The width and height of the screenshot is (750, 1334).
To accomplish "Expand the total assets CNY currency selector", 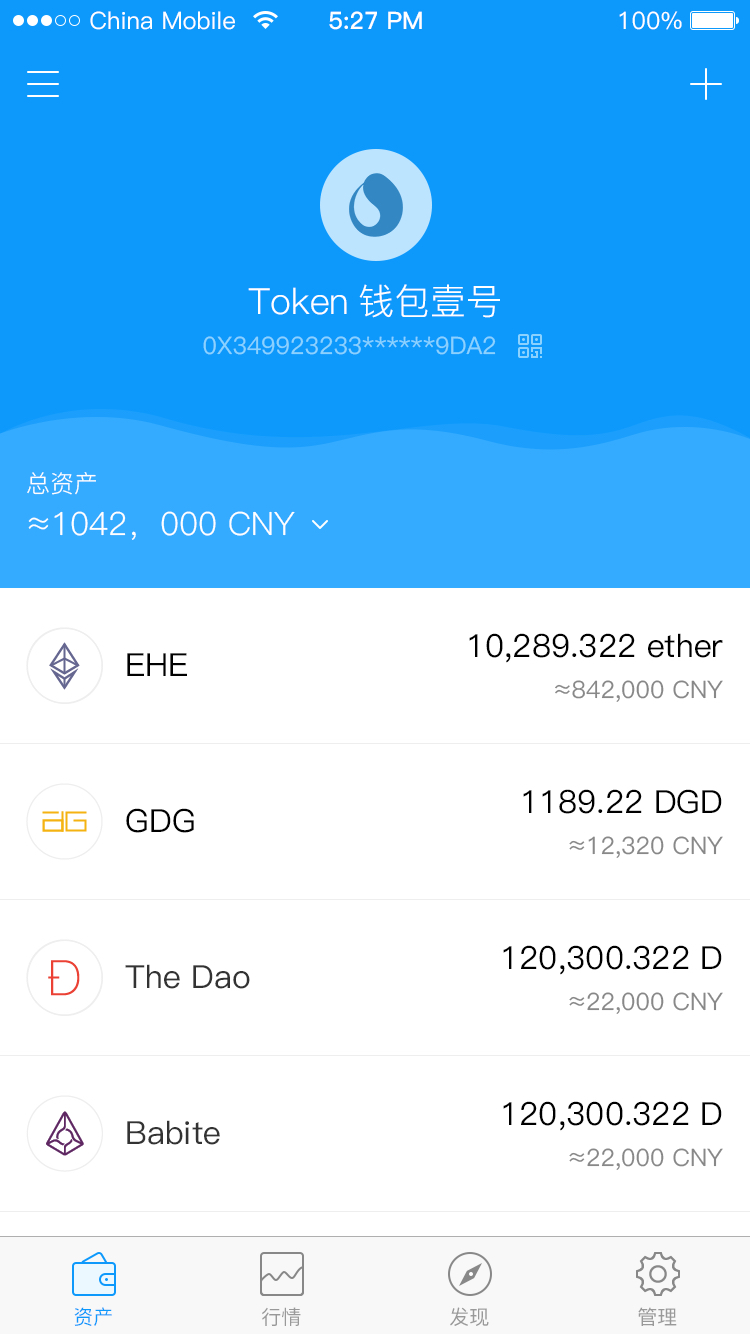I will coord(319,524).
